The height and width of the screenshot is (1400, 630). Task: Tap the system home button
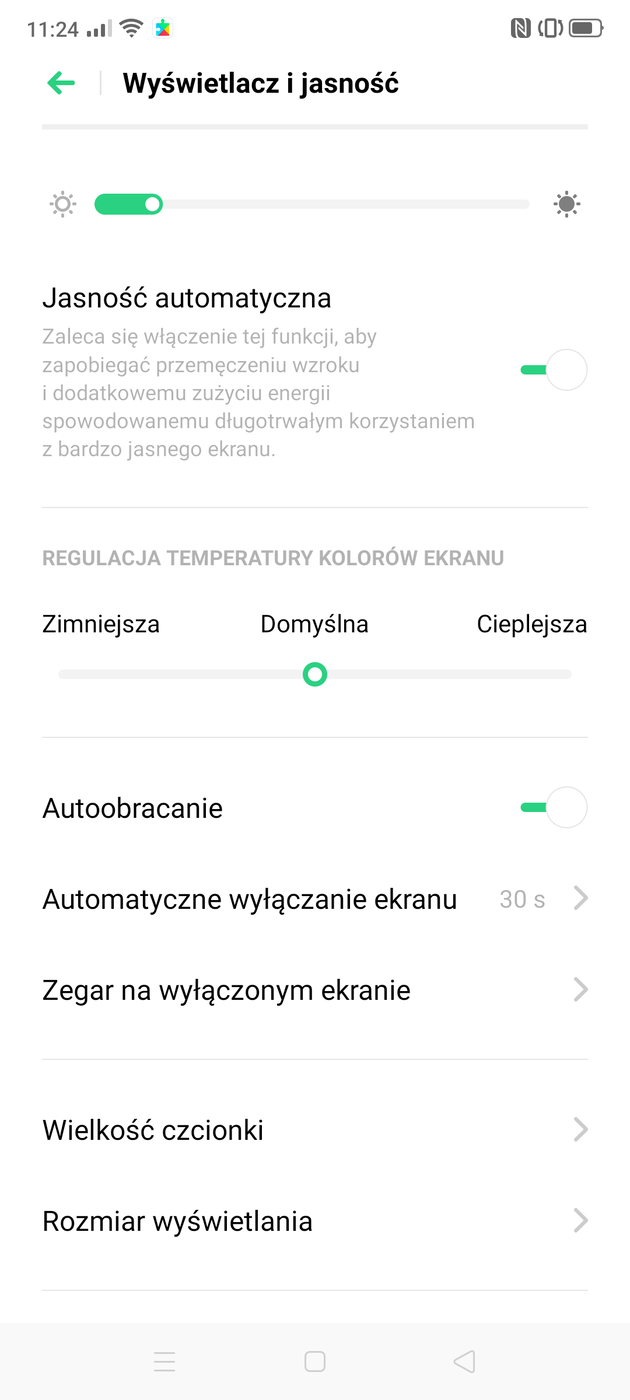[x=315, y=1361]
